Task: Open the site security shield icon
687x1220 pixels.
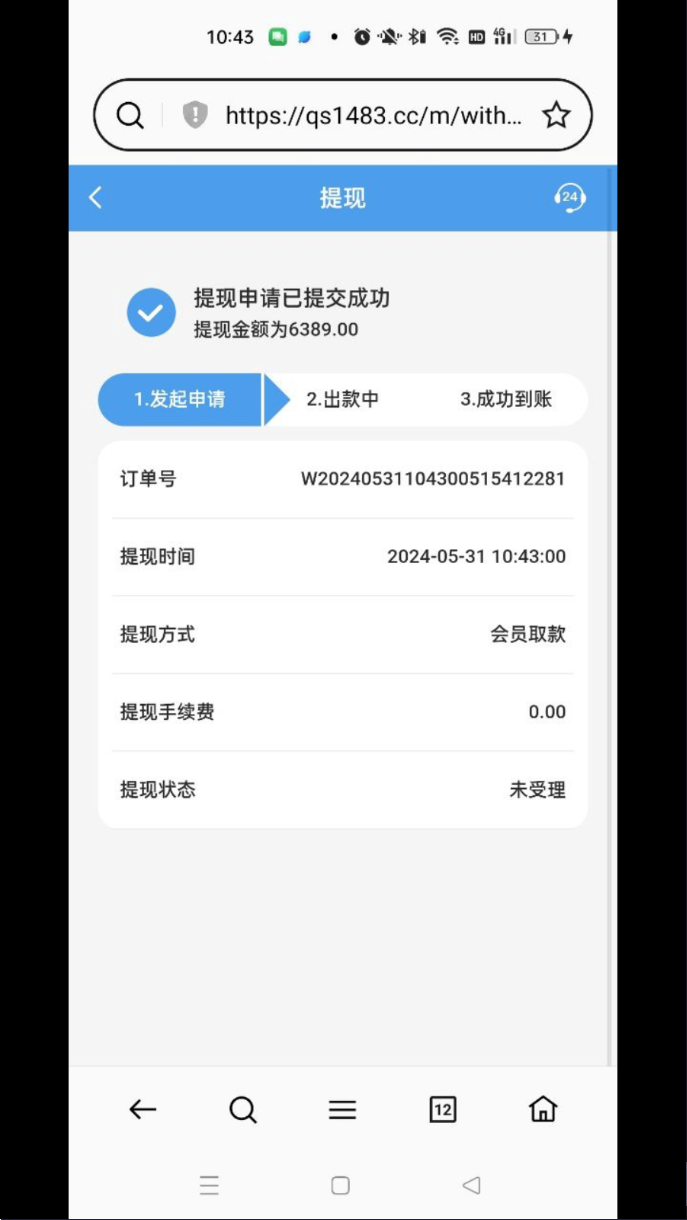Action: pos(195,116)
